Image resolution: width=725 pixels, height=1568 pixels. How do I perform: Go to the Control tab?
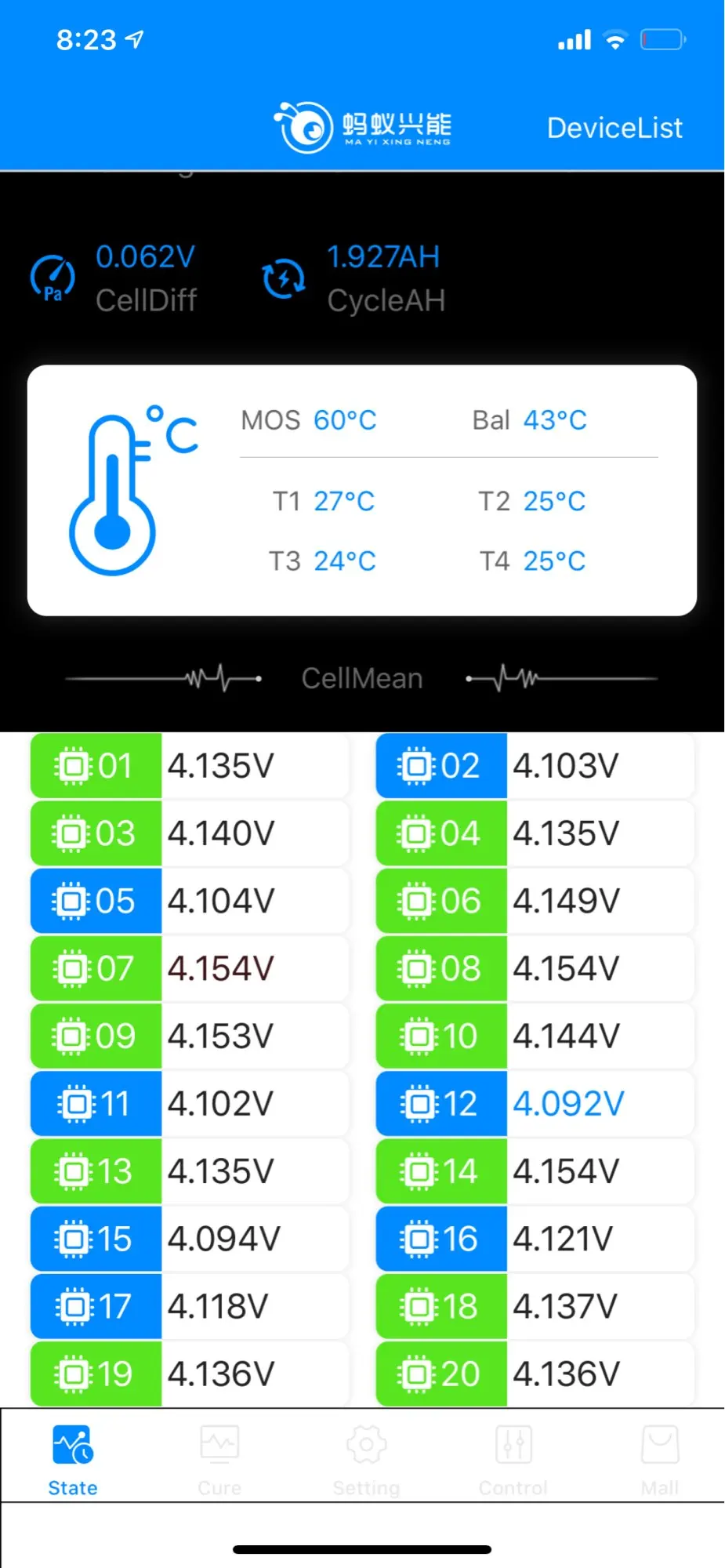(513, 1459)
